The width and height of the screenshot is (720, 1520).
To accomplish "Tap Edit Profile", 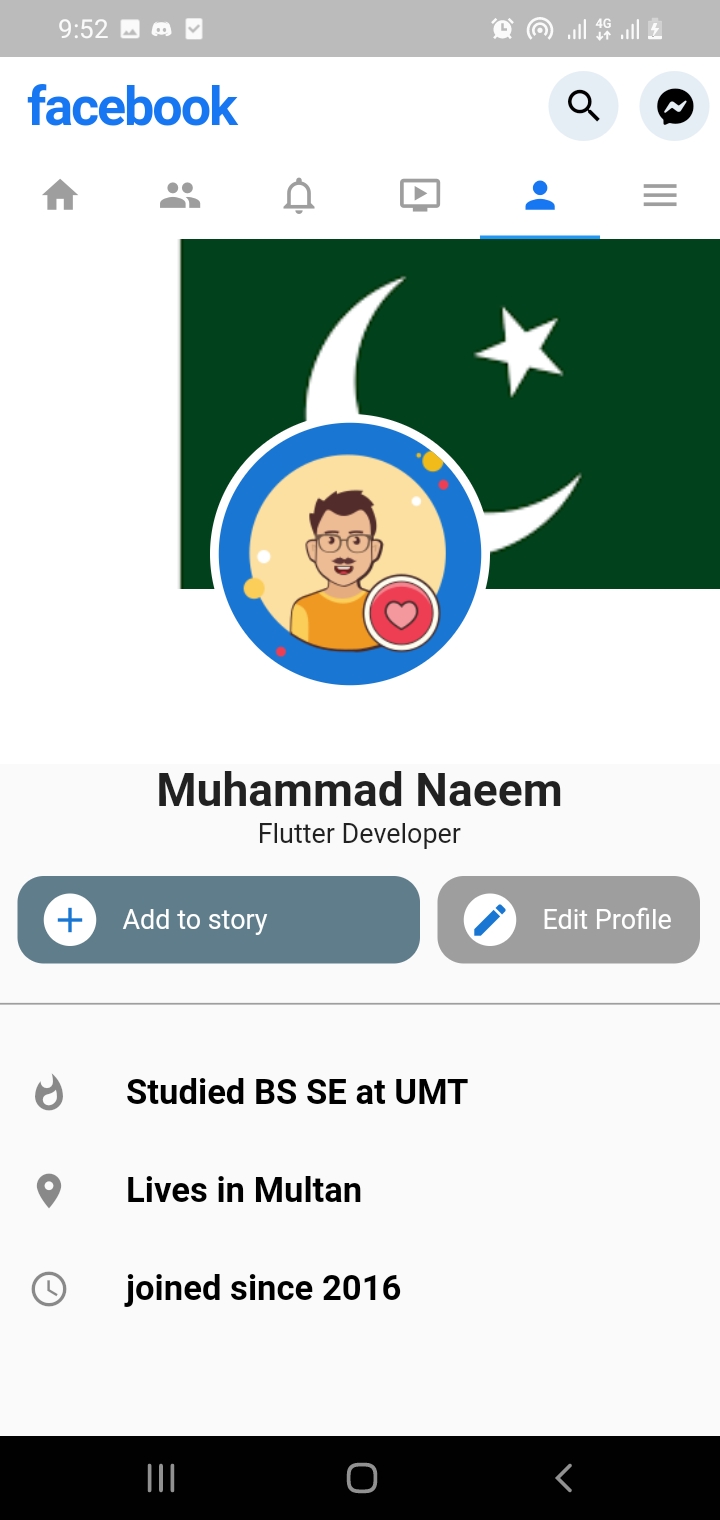I will [568, 920].
